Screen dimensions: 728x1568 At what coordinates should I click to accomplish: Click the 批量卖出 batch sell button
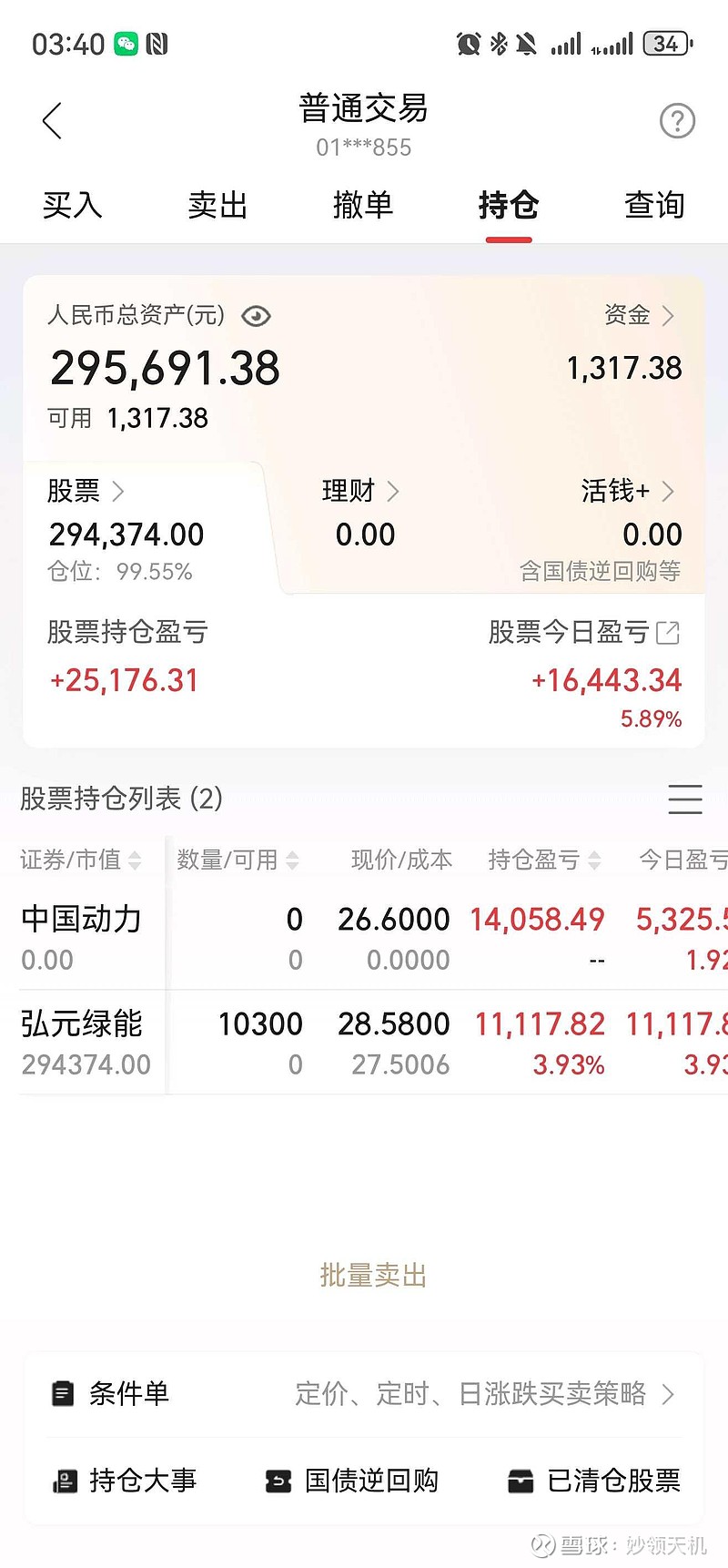(372, 1275)
